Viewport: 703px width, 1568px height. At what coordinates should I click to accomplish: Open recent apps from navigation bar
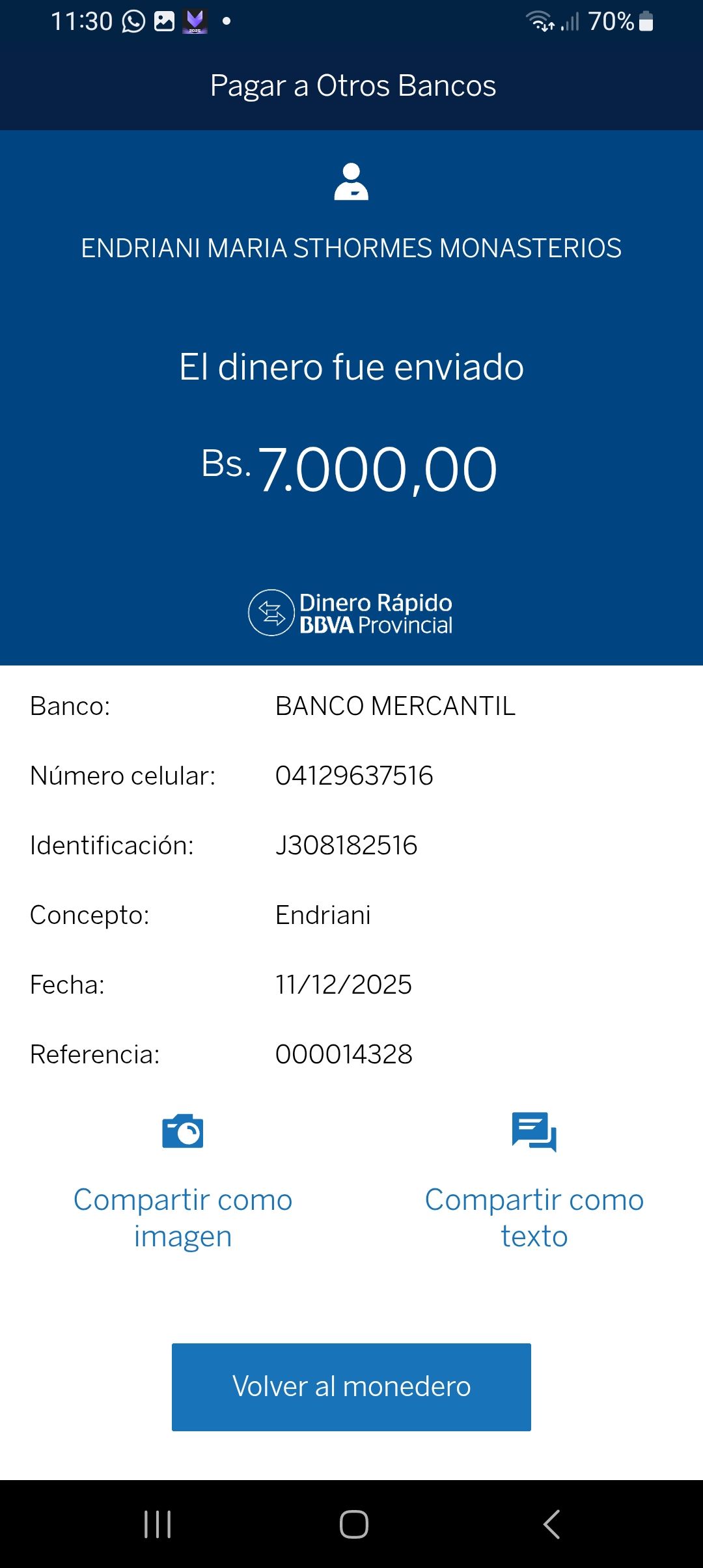click(x=158, y=1524)
